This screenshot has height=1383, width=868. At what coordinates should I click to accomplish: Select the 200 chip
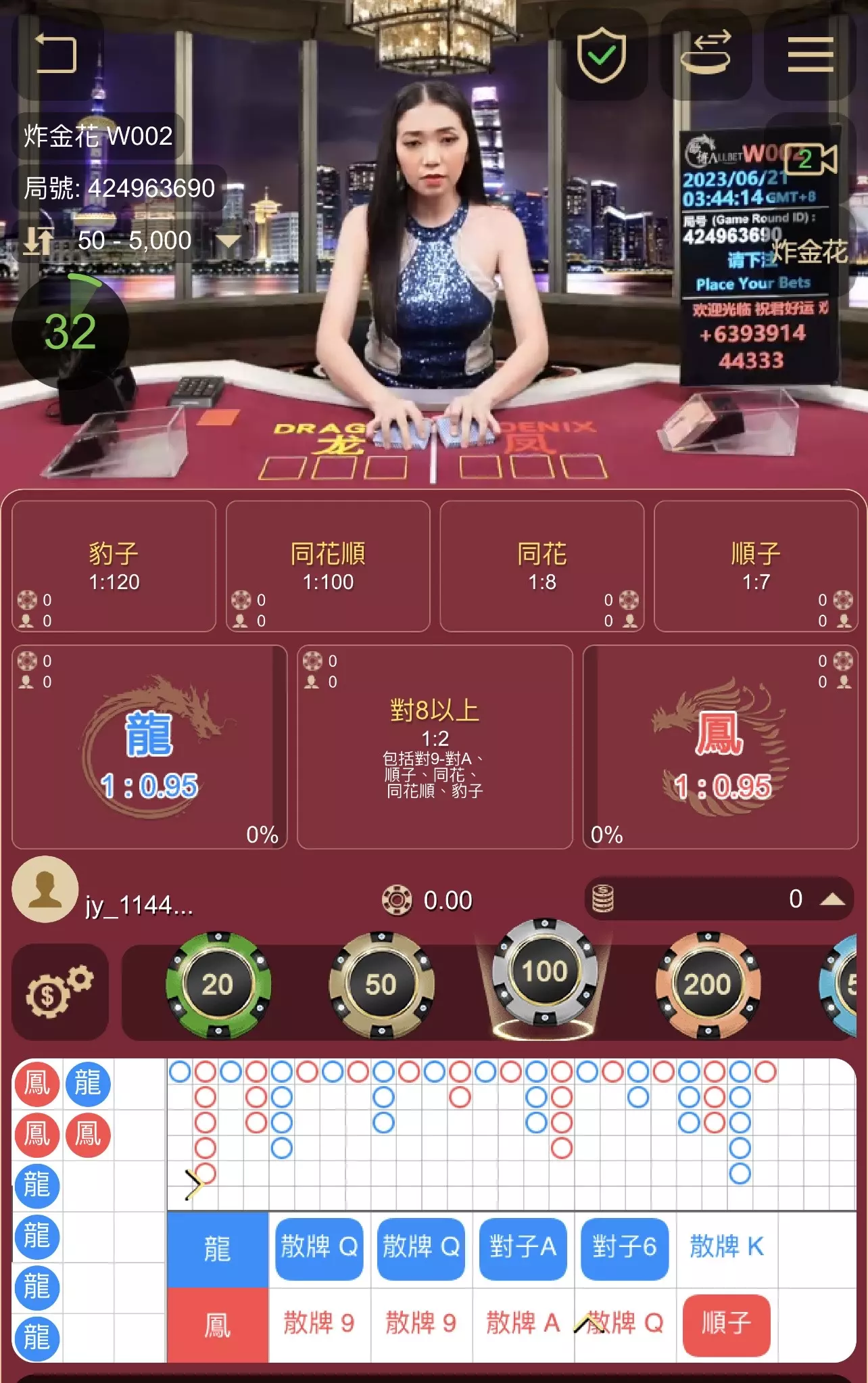coord(707,985)
